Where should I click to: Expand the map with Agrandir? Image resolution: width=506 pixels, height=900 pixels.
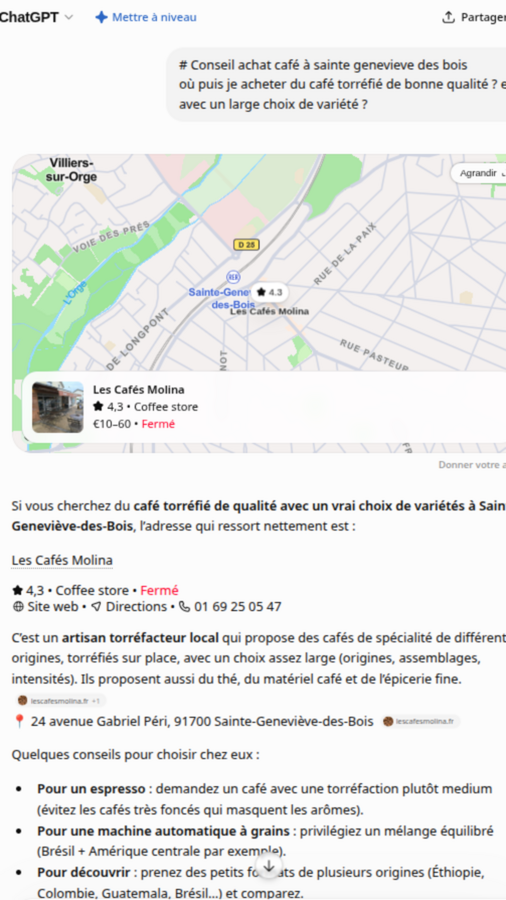click(x=478, y=173)
